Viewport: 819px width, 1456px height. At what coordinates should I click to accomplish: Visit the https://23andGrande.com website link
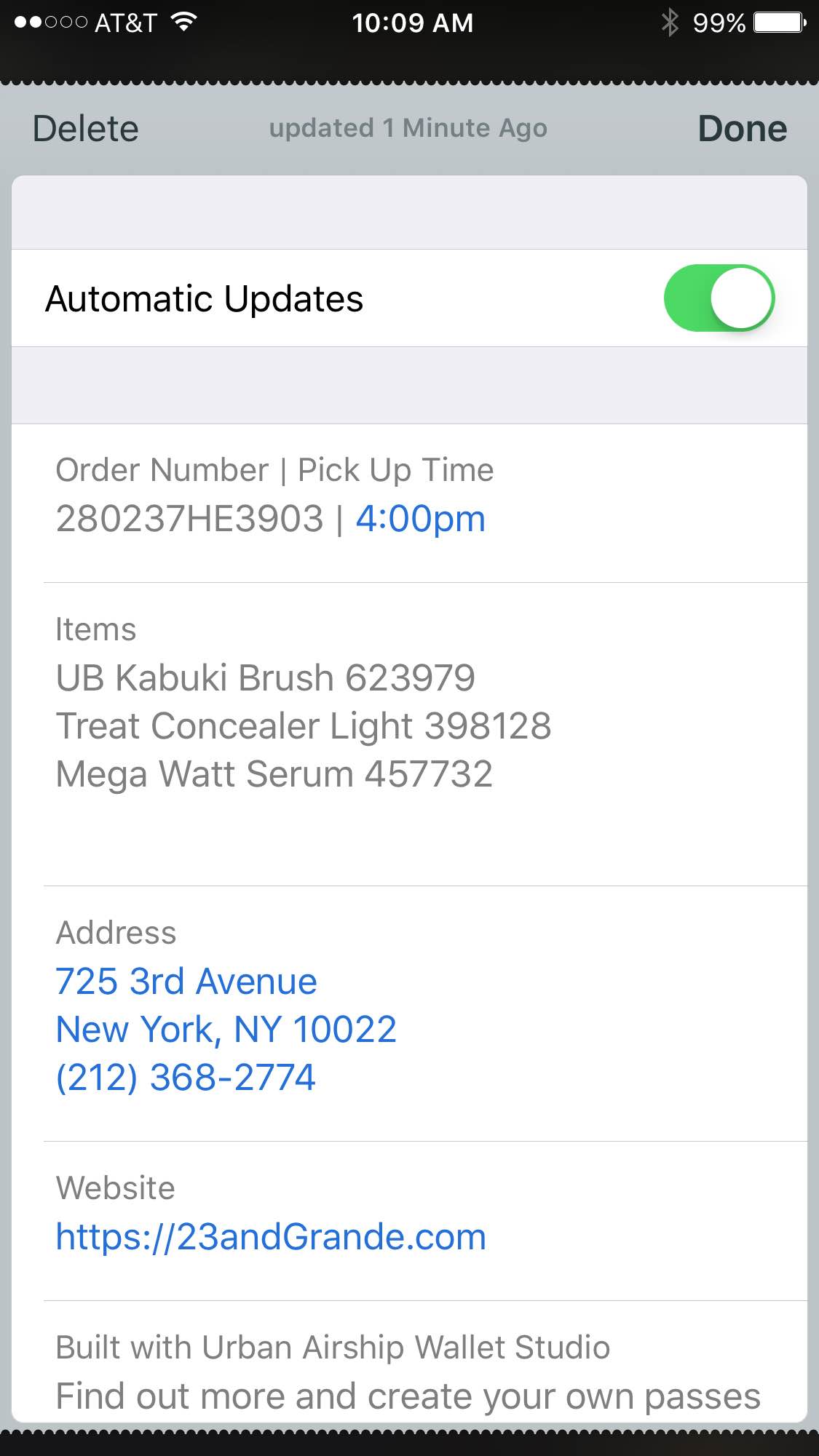point(271,1237)
